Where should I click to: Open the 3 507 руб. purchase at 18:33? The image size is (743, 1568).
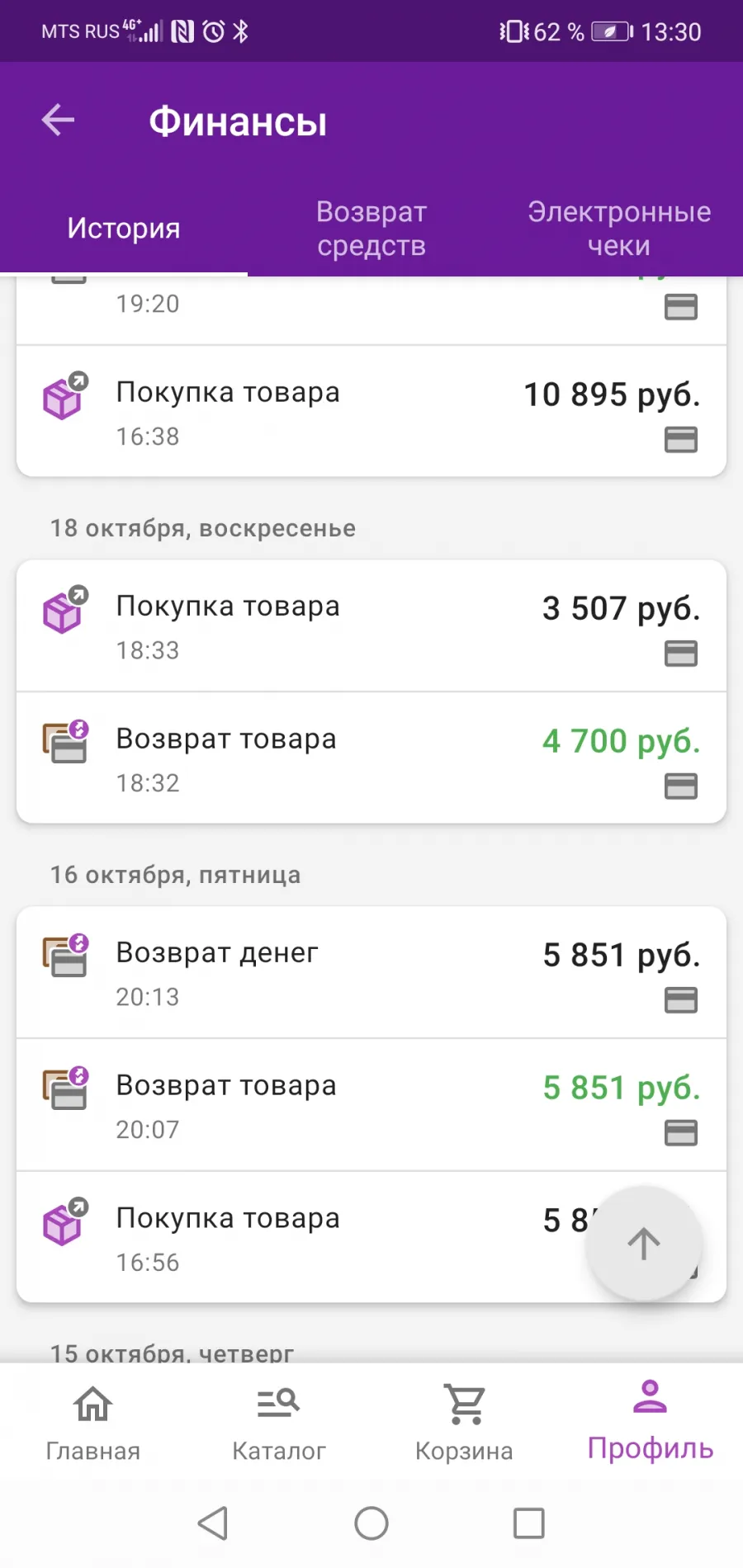(371, 626)
